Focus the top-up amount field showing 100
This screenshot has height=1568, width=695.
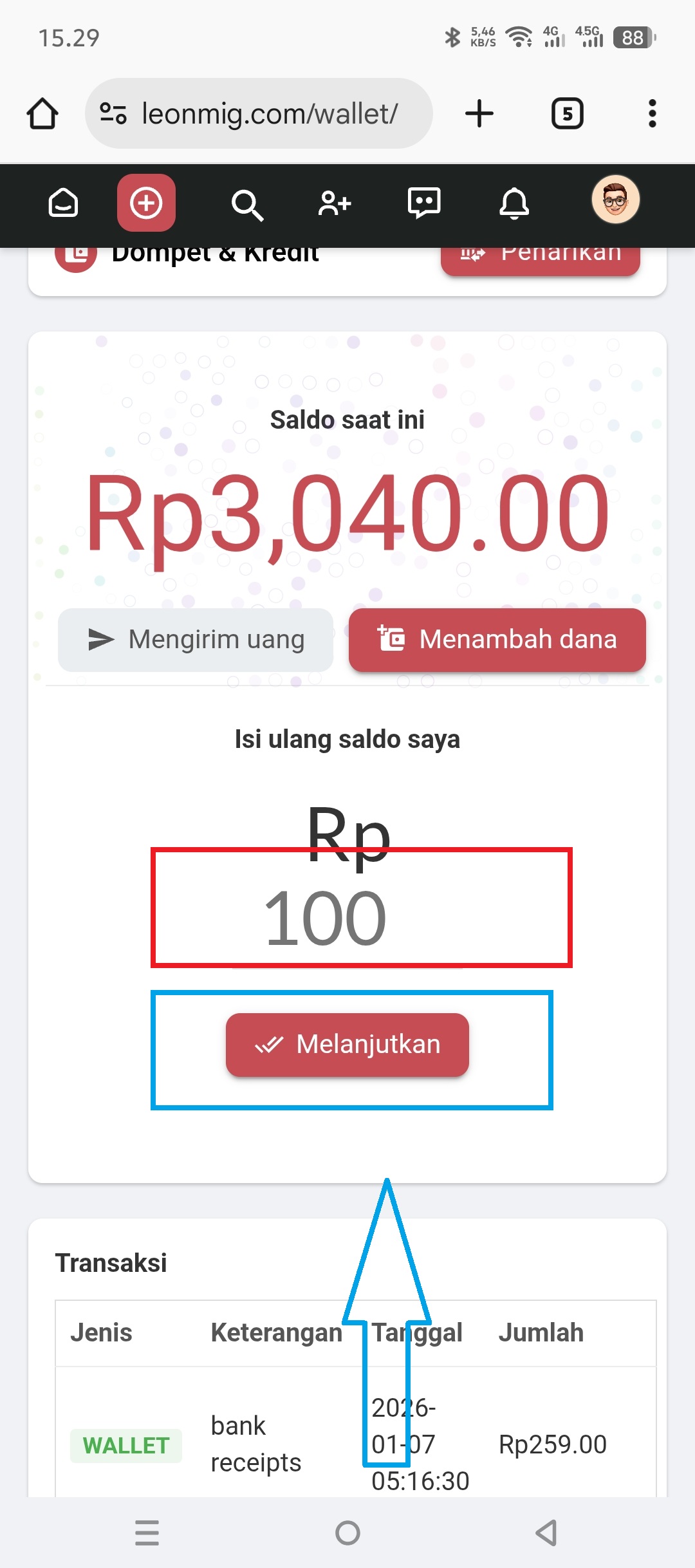347,918
